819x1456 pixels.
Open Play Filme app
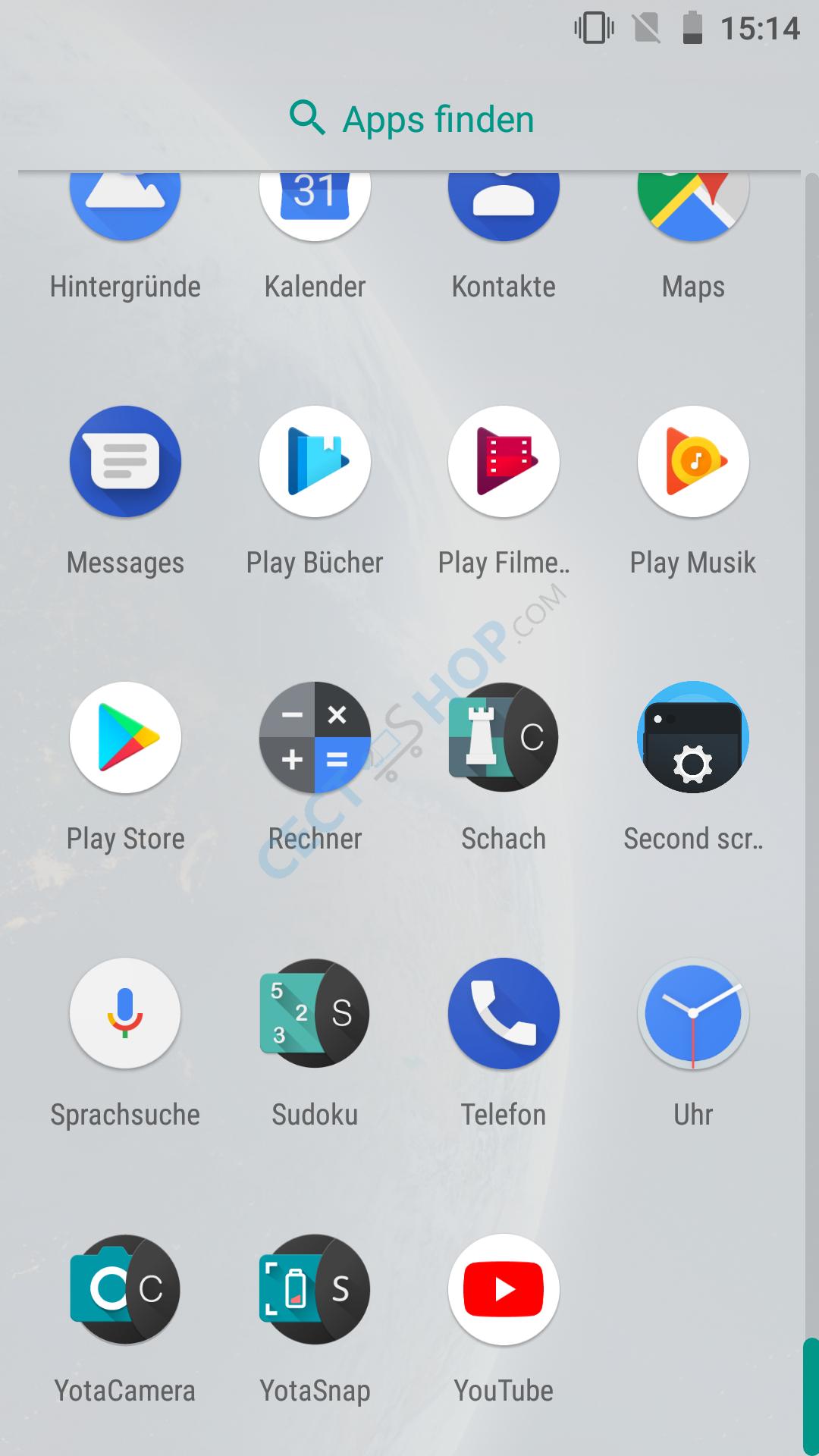[504, 462]
